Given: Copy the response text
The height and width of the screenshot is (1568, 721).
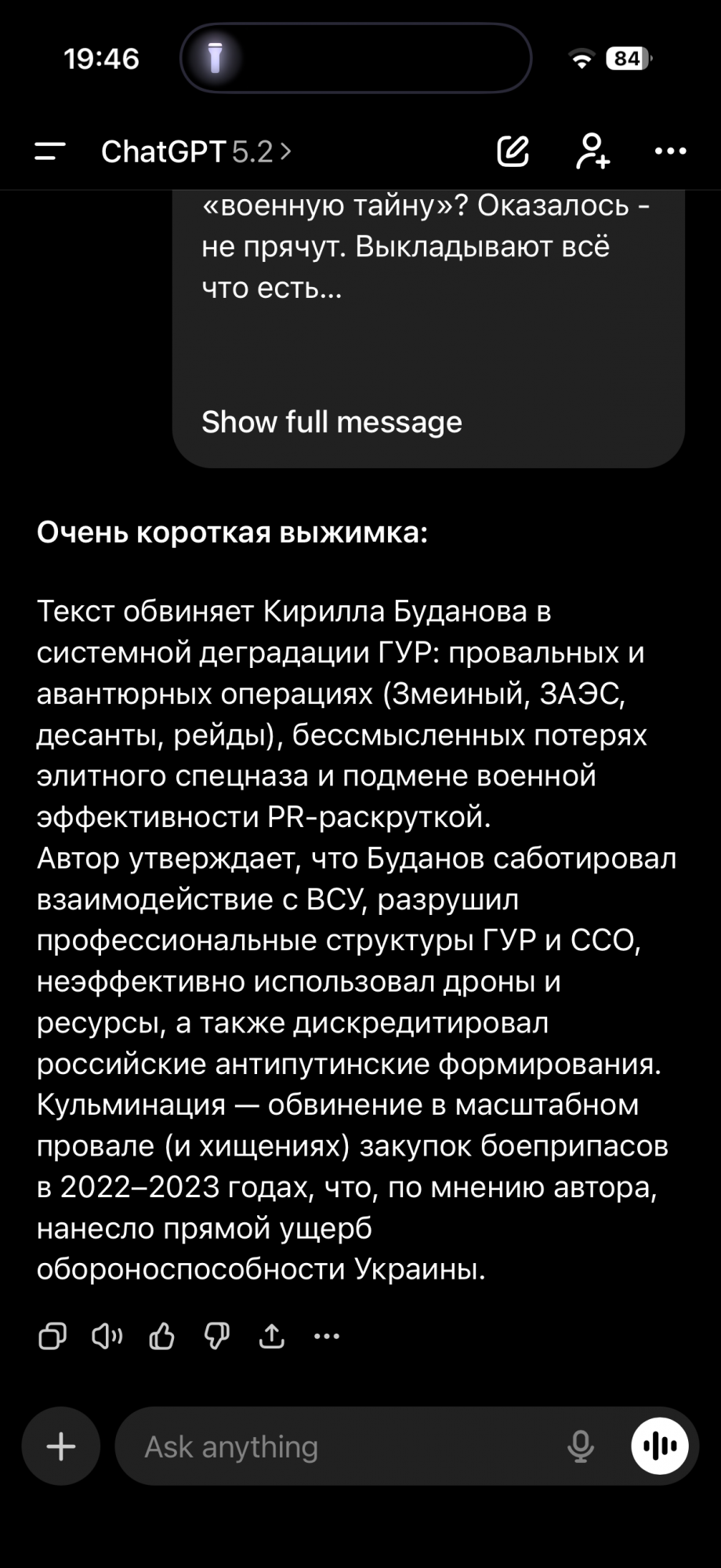Looking at the screenshot, I should 52,1336.
